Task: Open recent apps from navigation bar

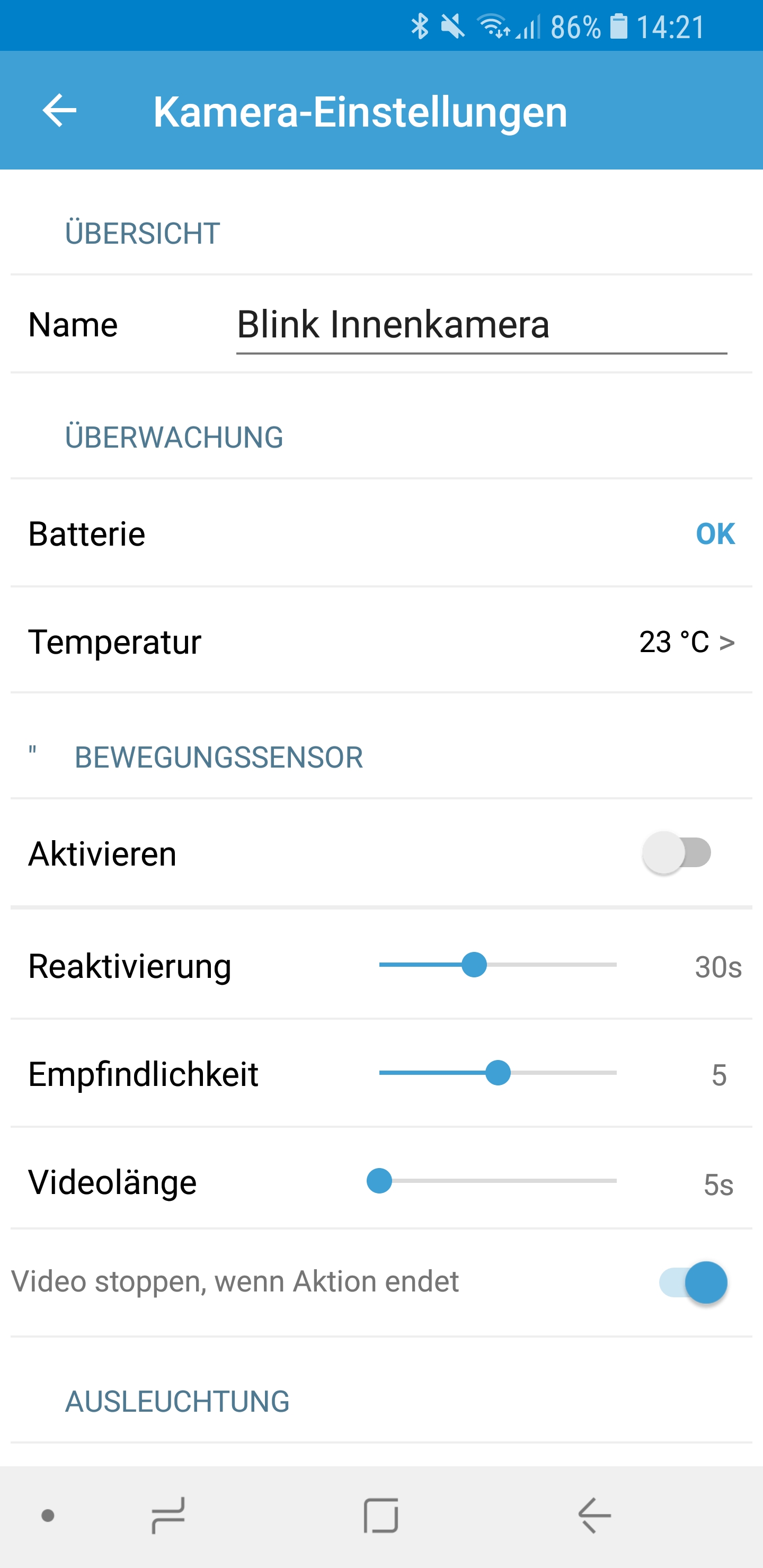Action: pyautogui.click(x=168, y=1516)
